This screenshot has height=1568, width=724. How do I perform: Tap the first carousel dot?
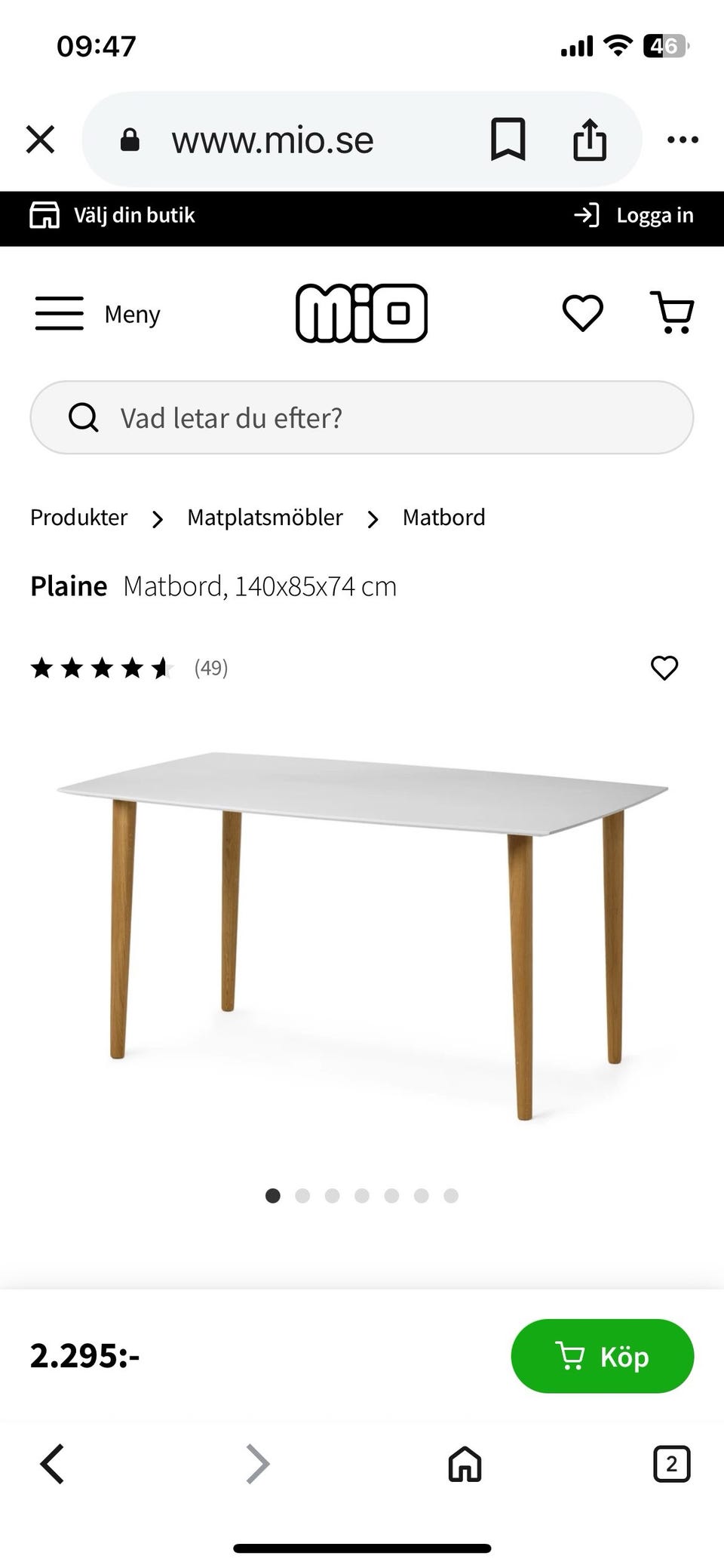pos(273,1196)
